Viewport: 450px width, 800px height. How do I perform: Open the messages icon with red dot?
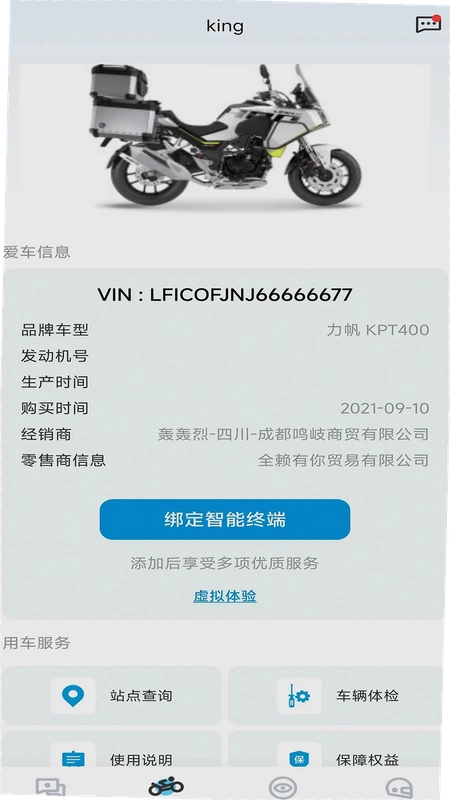pyautogui.click(x=428, y=24)
